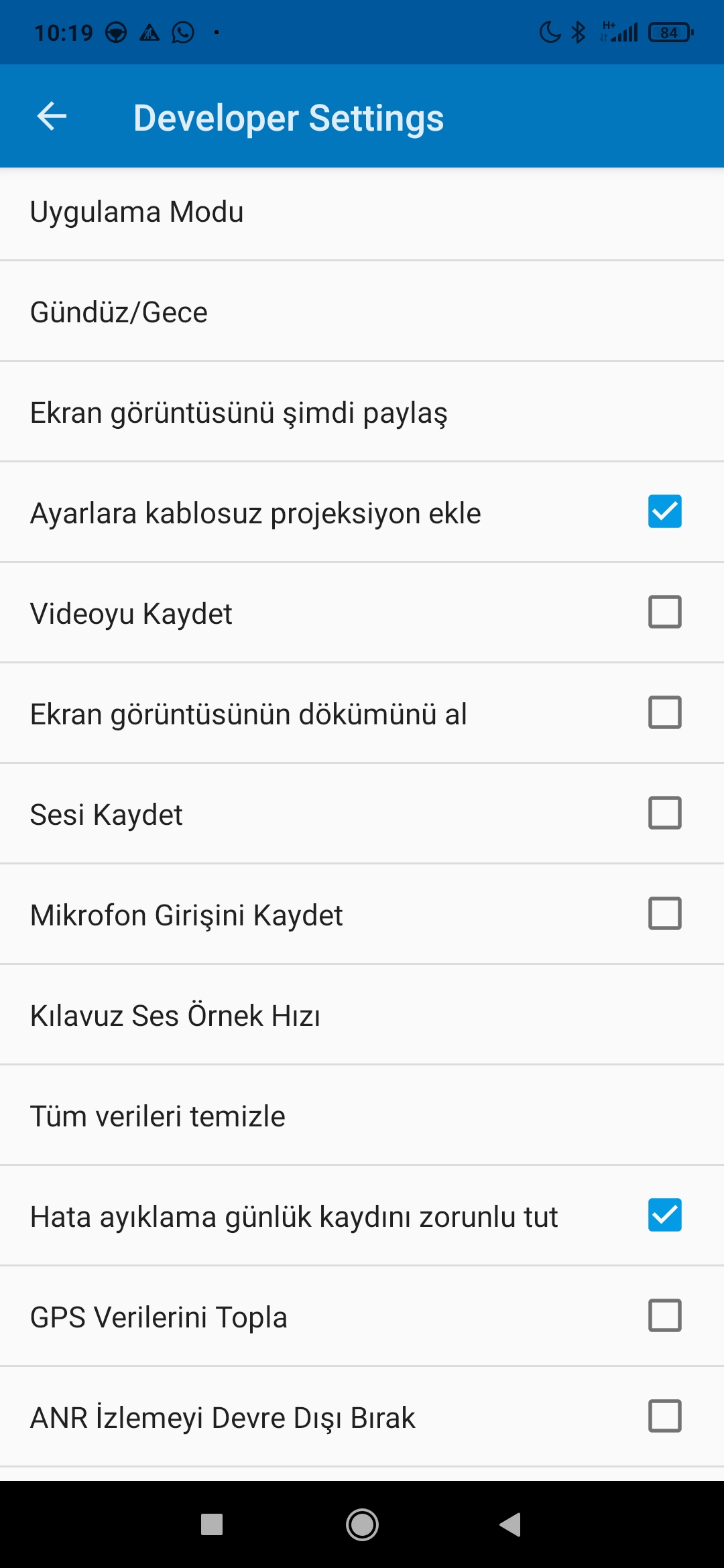Viewport: 724px width, 1568px height.
Task: Check Ekran görüntüsünün dökümünü al
Action: [x=665, y=712]
